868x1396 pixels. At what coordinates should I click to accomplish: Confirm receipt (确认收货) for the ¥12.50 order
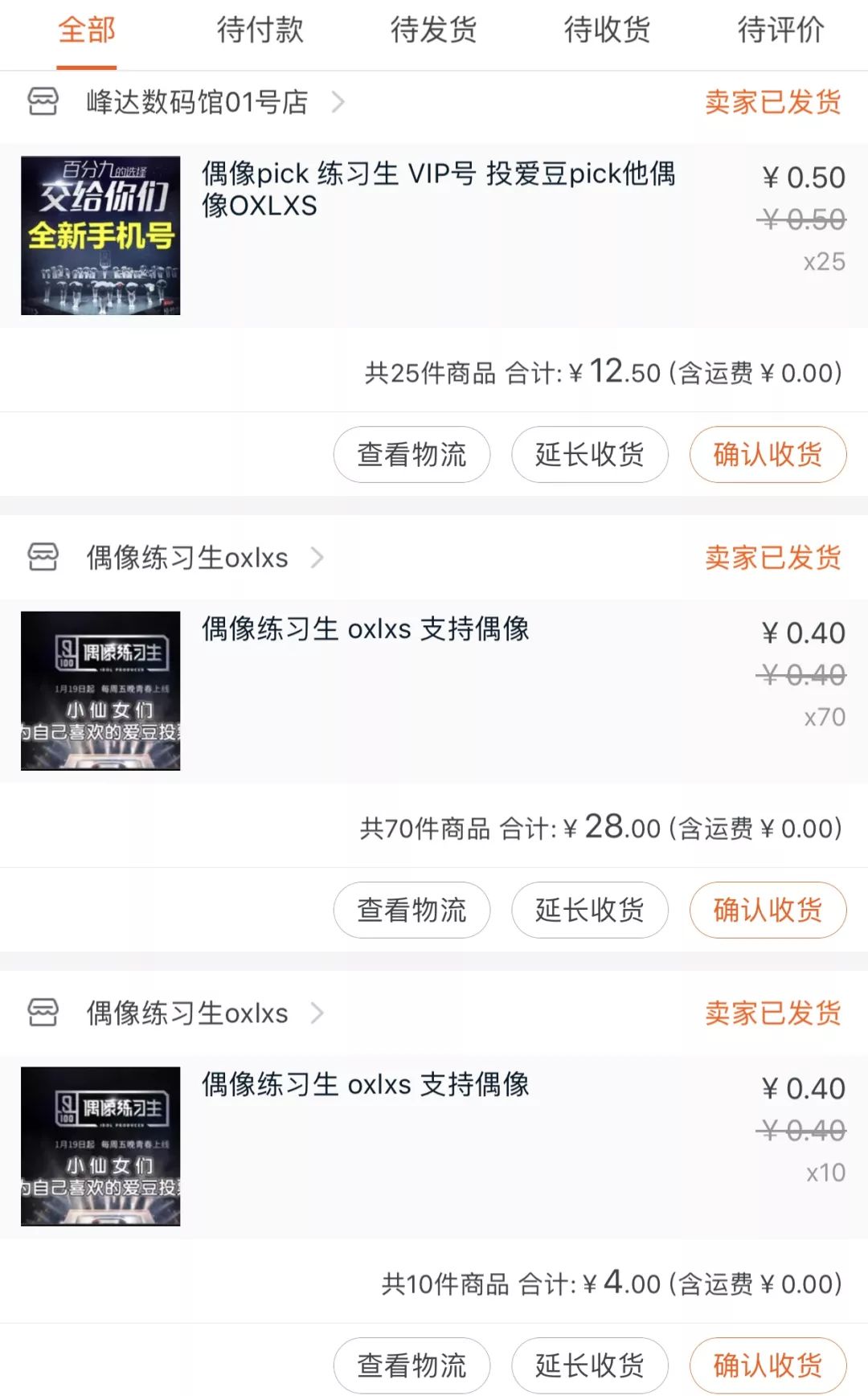coord(768,455)
